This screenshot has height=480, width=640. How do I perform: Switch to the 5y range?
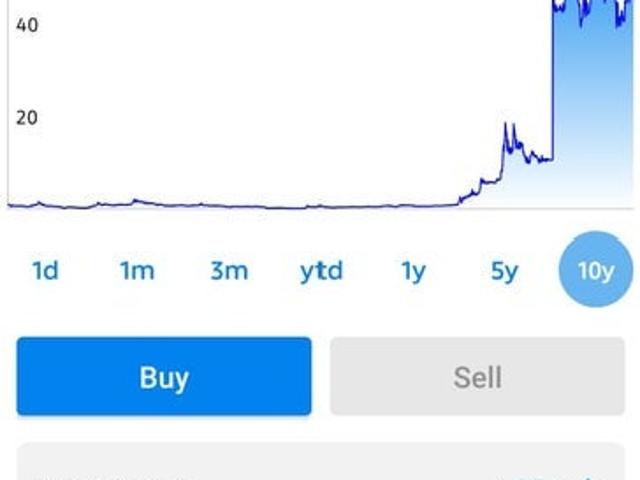tap(504, 270)
